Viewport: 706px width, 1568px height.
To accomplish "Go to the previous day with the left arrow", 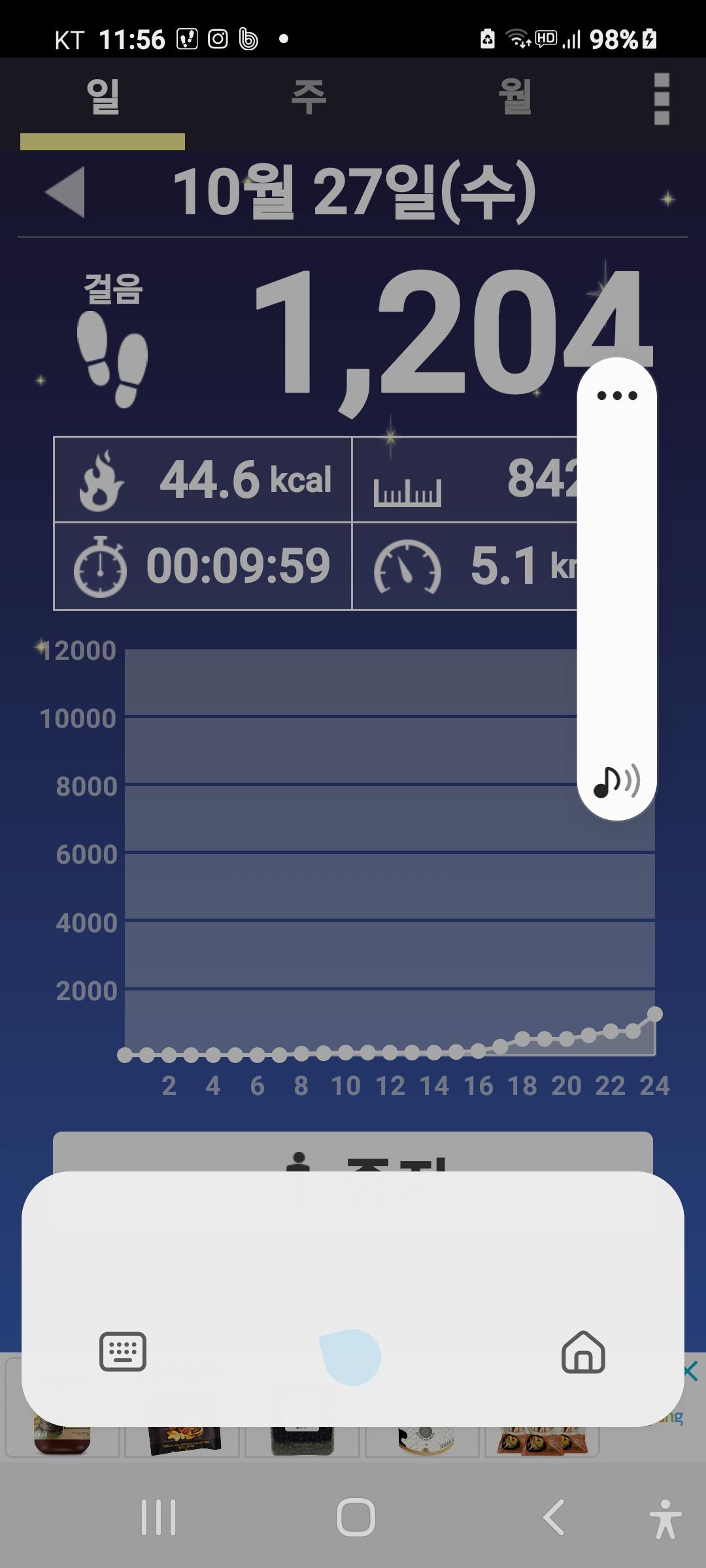I will click(65, 192).
